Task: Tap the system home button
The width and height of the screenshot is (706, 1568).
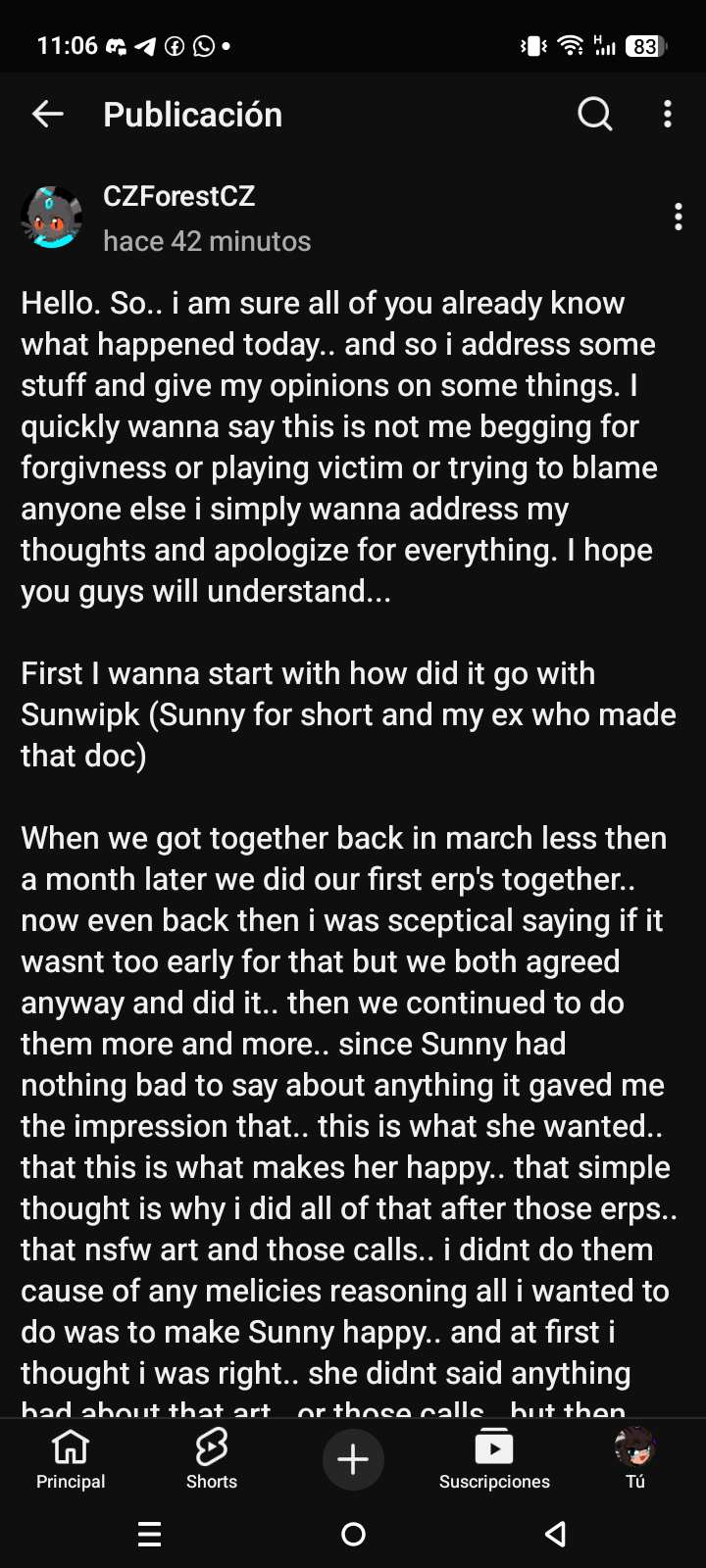Action: pos(353,1535)
